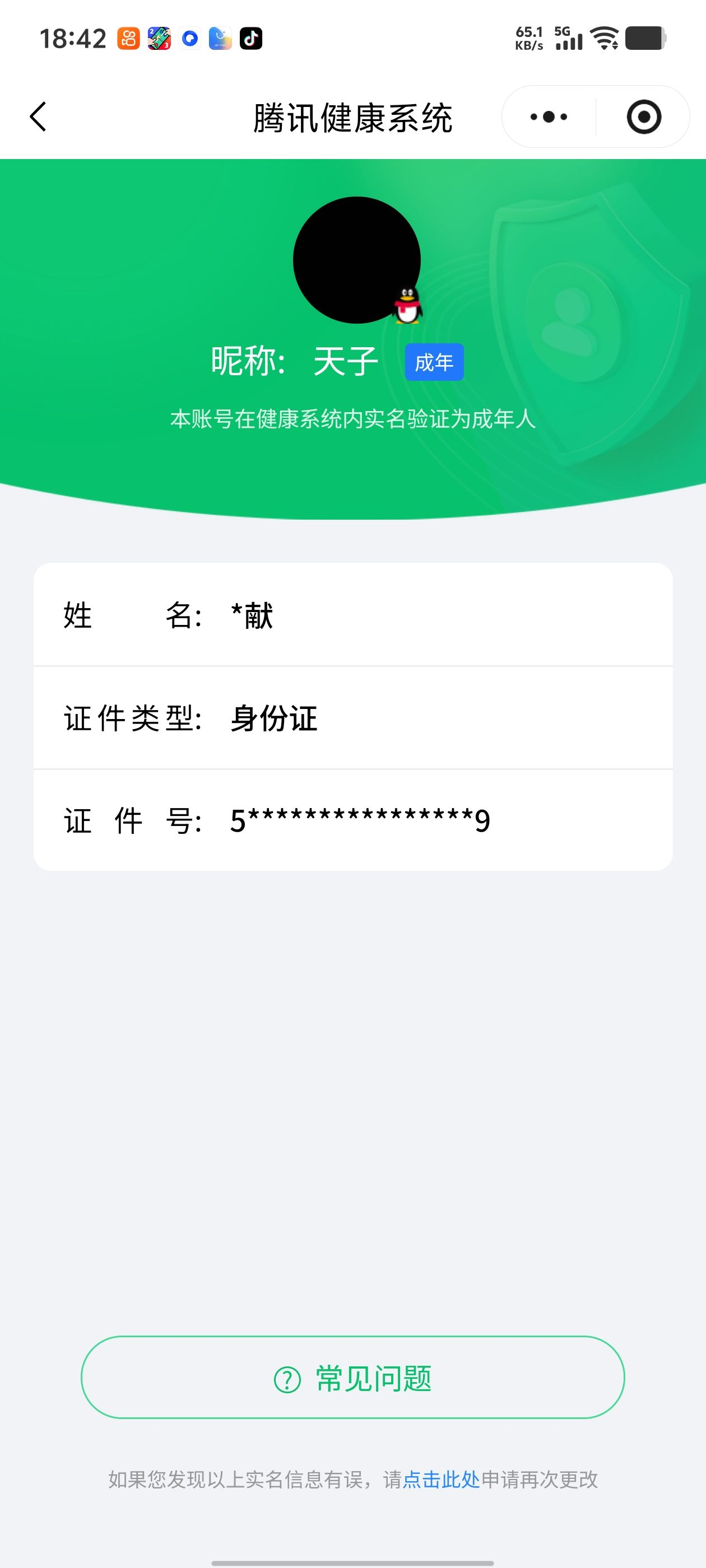Tap the nickname 天子 text
706x1568 pixels.
point(345,359)
